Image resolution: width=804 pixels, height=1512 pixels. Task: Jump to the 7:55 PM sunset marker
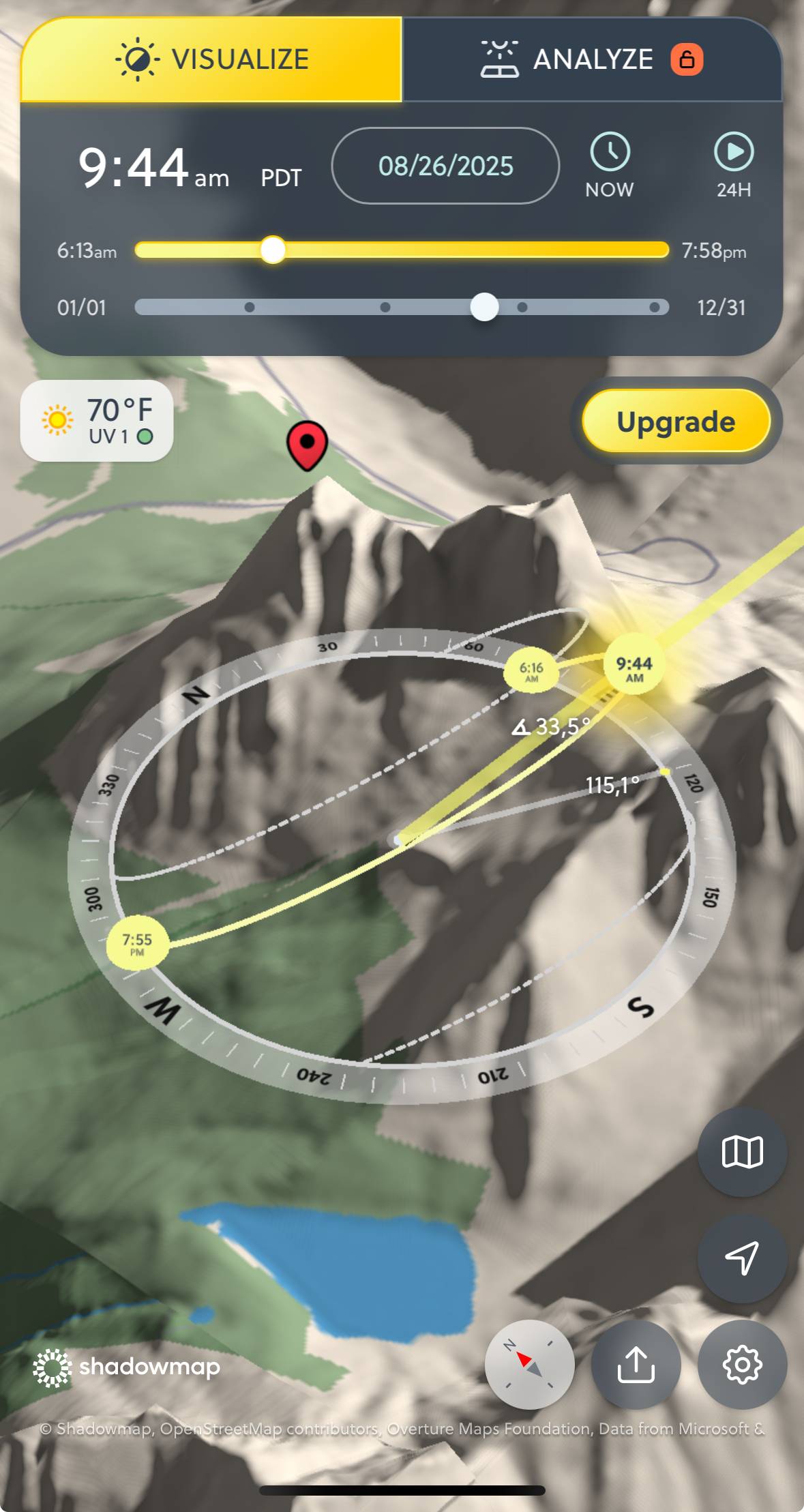(x=137, y=943)
